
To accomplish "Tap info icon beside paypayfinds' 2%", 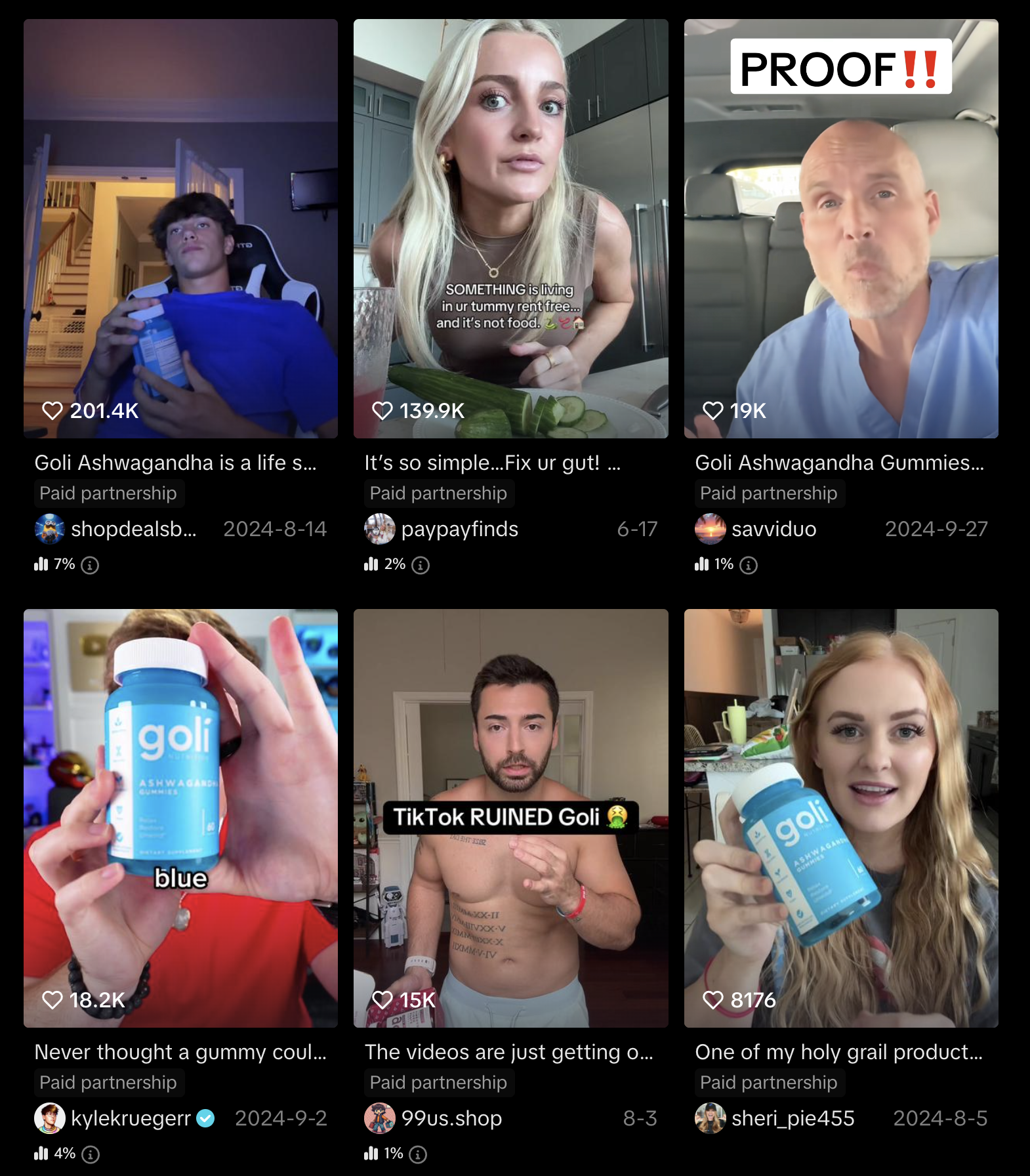I will (421, 565).
